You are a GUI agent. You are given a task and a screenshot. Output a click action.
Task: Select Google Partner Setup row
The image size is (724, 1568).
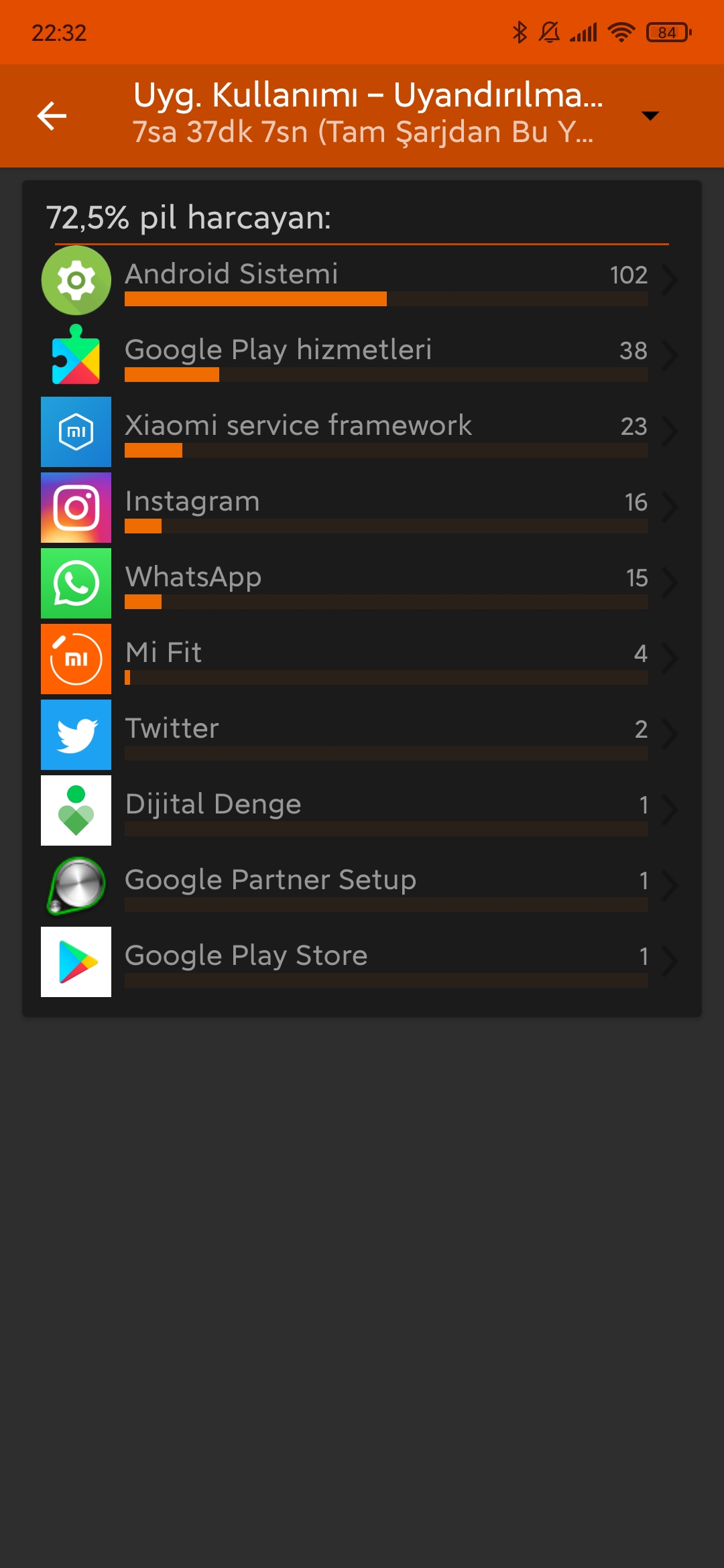(361, 886)
